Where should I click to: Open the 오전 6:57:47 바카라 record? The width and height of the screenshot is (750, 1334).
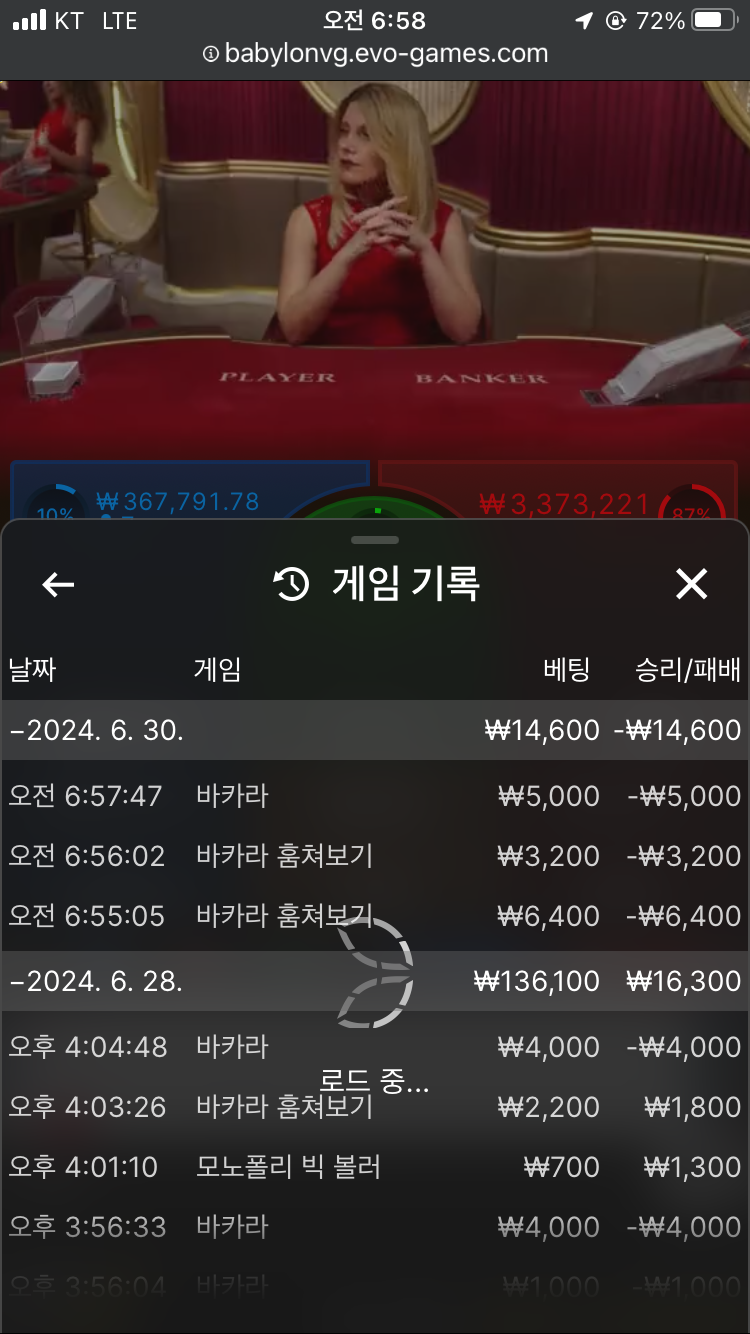click(375, 796)
